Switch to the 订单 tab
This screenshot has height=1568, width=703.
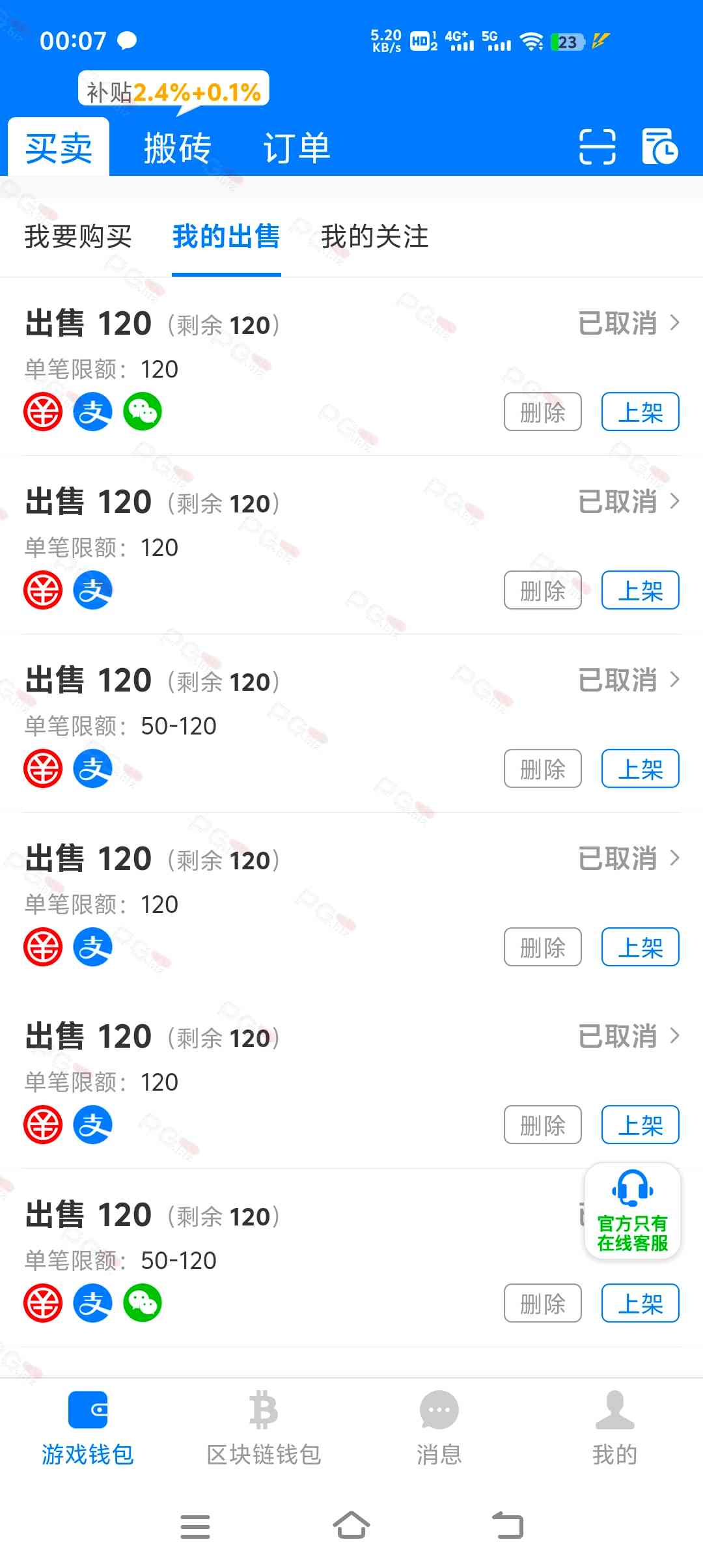click(x=297, y=148)
